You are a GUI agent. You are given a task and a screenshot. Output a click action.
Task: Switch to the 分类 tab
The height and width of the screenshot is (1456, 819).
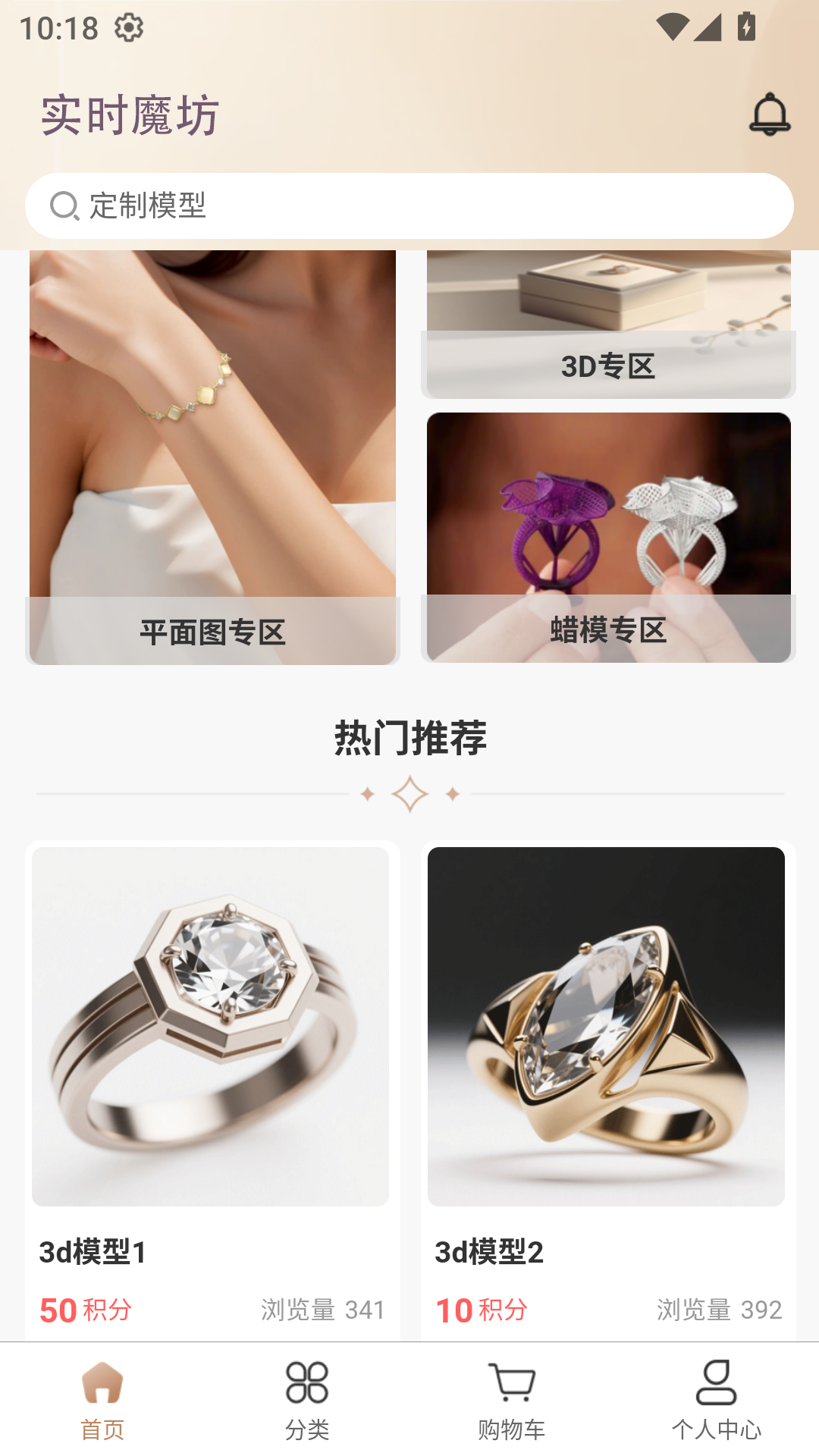click(x=307, y=1400)
